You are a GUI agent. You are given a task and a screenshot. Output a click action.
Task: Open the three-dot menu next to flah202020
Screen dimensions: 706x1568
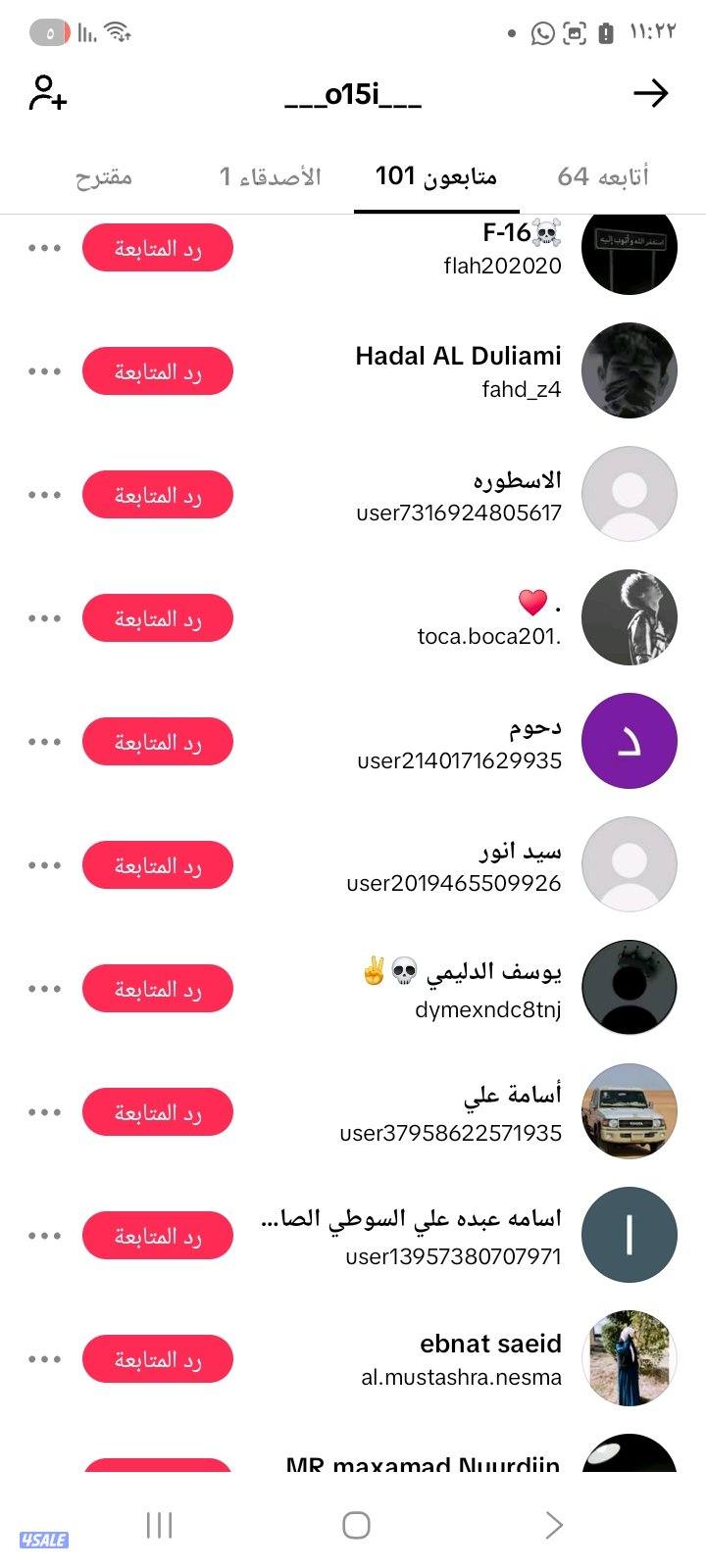pos(43,247)
